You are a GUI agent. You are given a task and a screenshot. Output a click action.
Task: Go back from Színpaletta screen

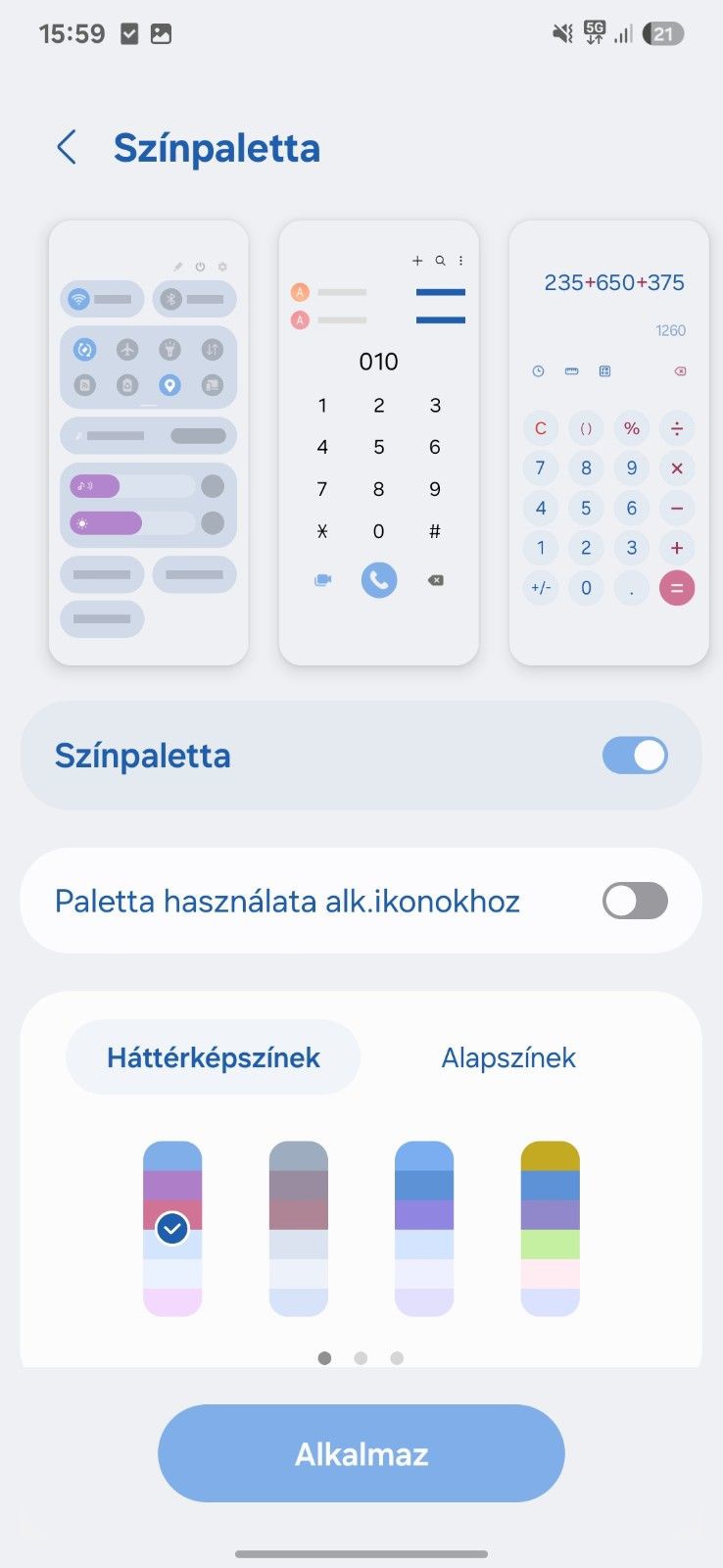pos(67,148)
